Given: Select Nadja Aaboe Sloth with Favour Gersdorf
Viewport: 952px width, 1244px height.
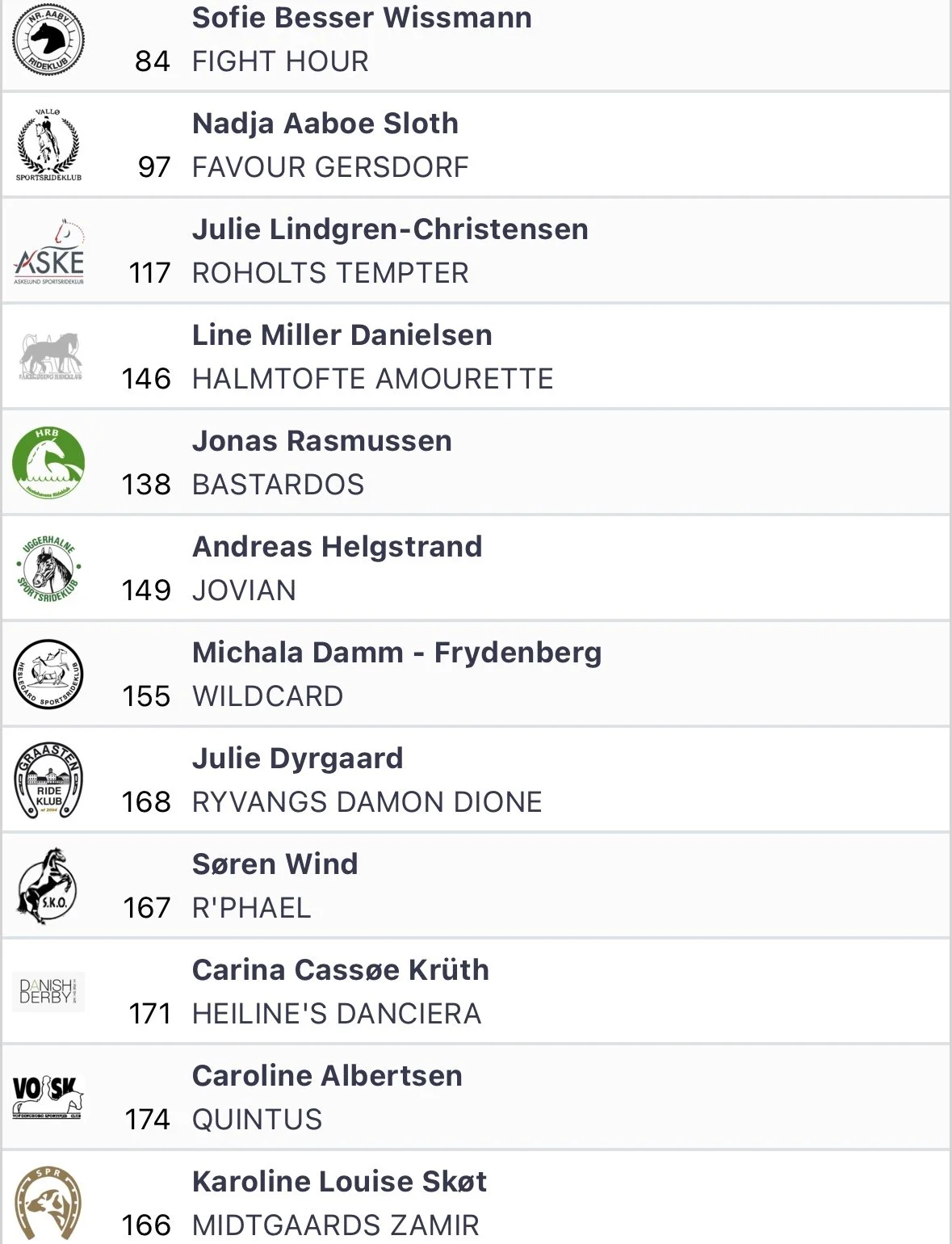Looking at the screenshot, I should 476,145.
